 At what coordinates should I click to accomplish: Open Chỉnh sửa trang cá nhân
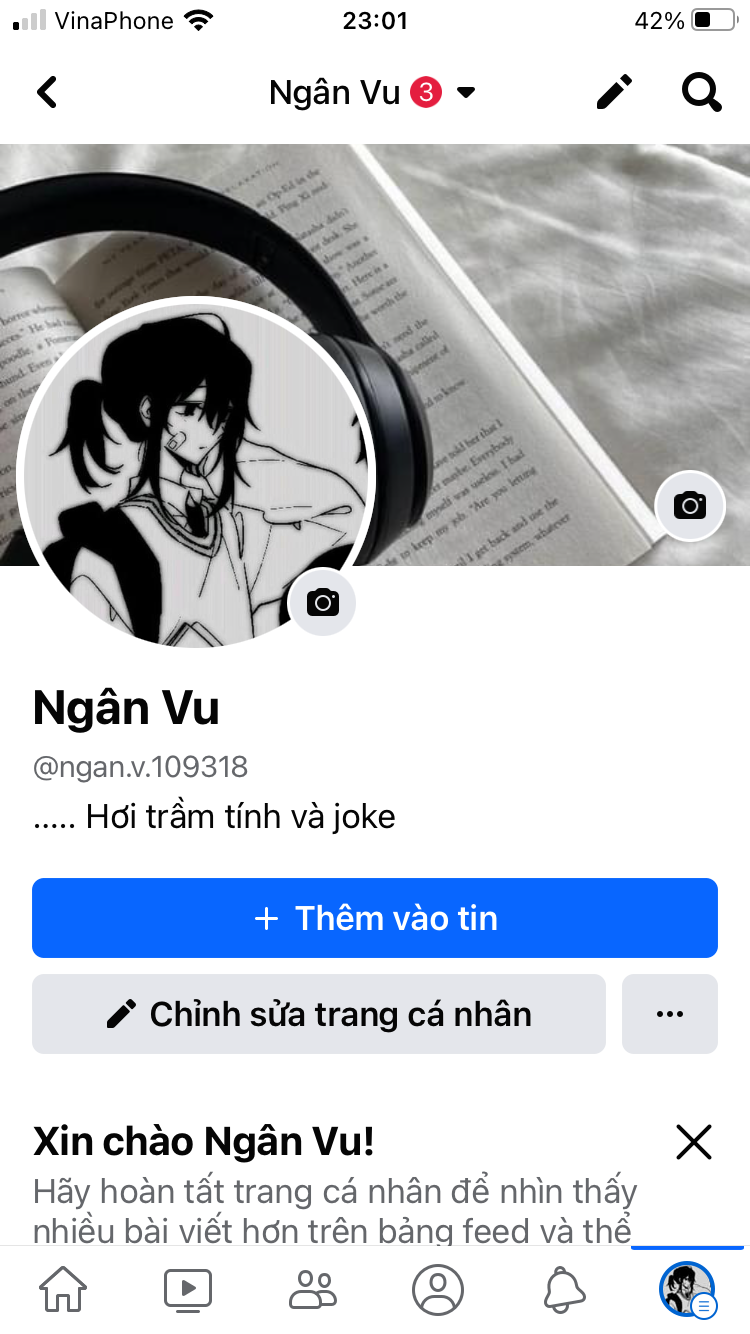pyautogui.click(x=319, y=1014)
